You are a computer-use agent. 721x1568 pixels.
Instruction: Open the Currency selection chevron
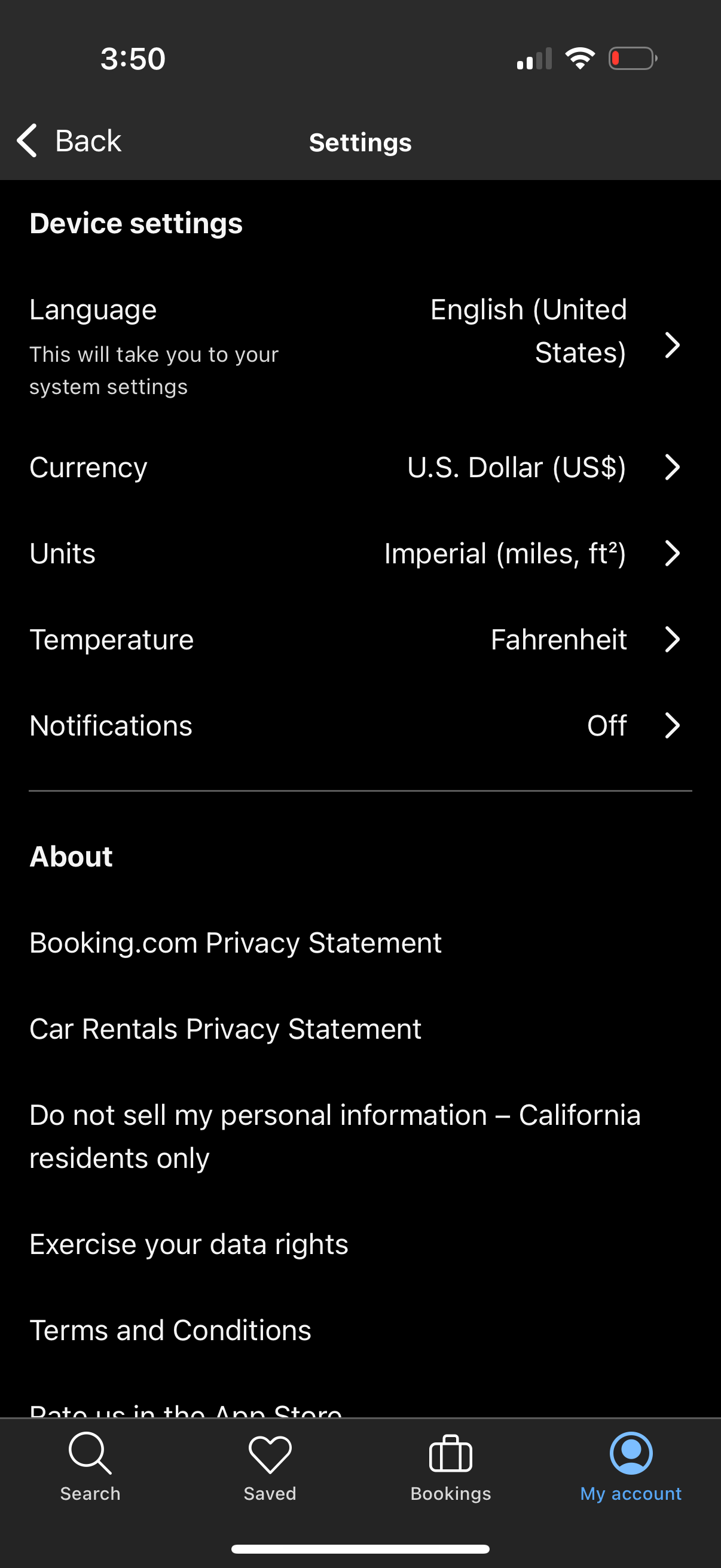pyautogui.click(x=673, y=468)
